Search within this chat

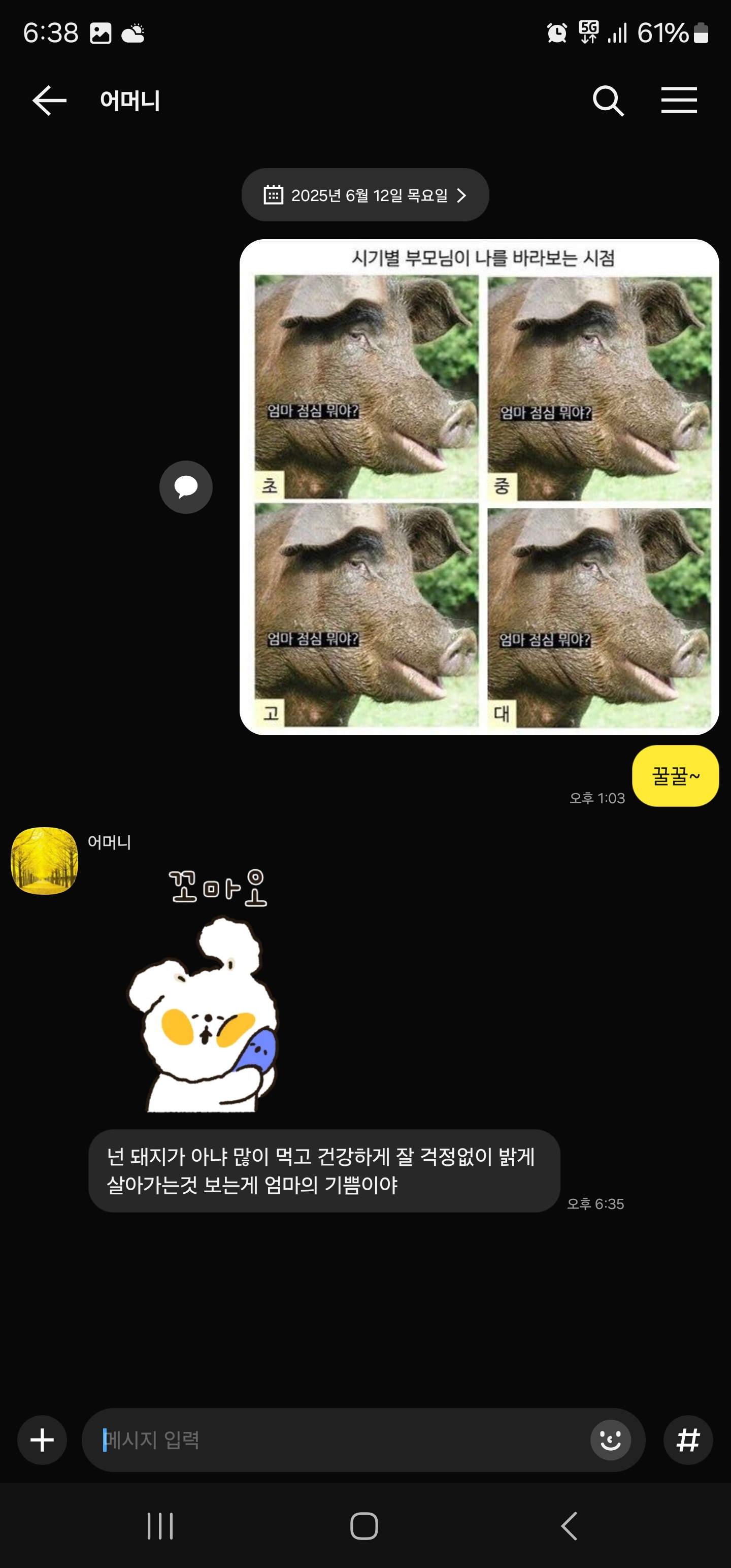click(x=608, y=101)
